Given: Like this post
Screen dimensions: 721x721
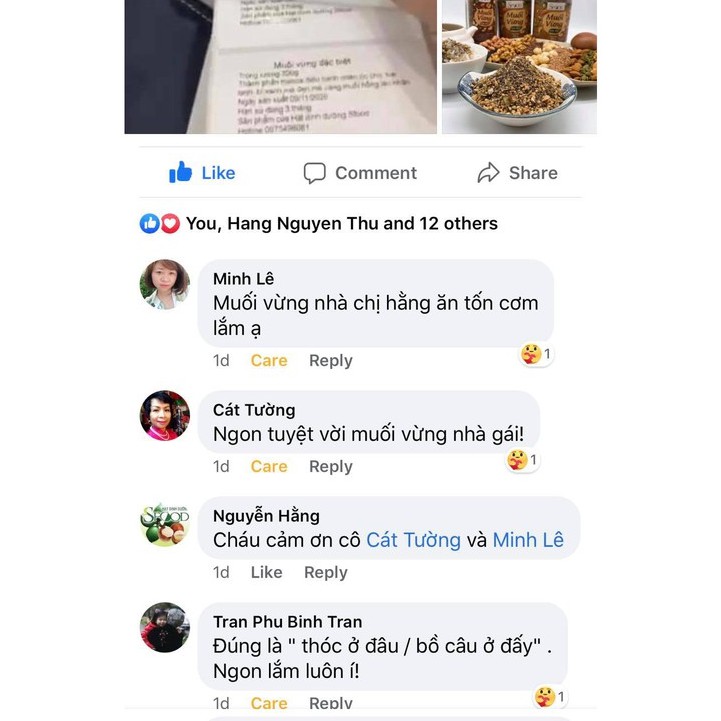Looking at the screenshot, I should point(202,173).
